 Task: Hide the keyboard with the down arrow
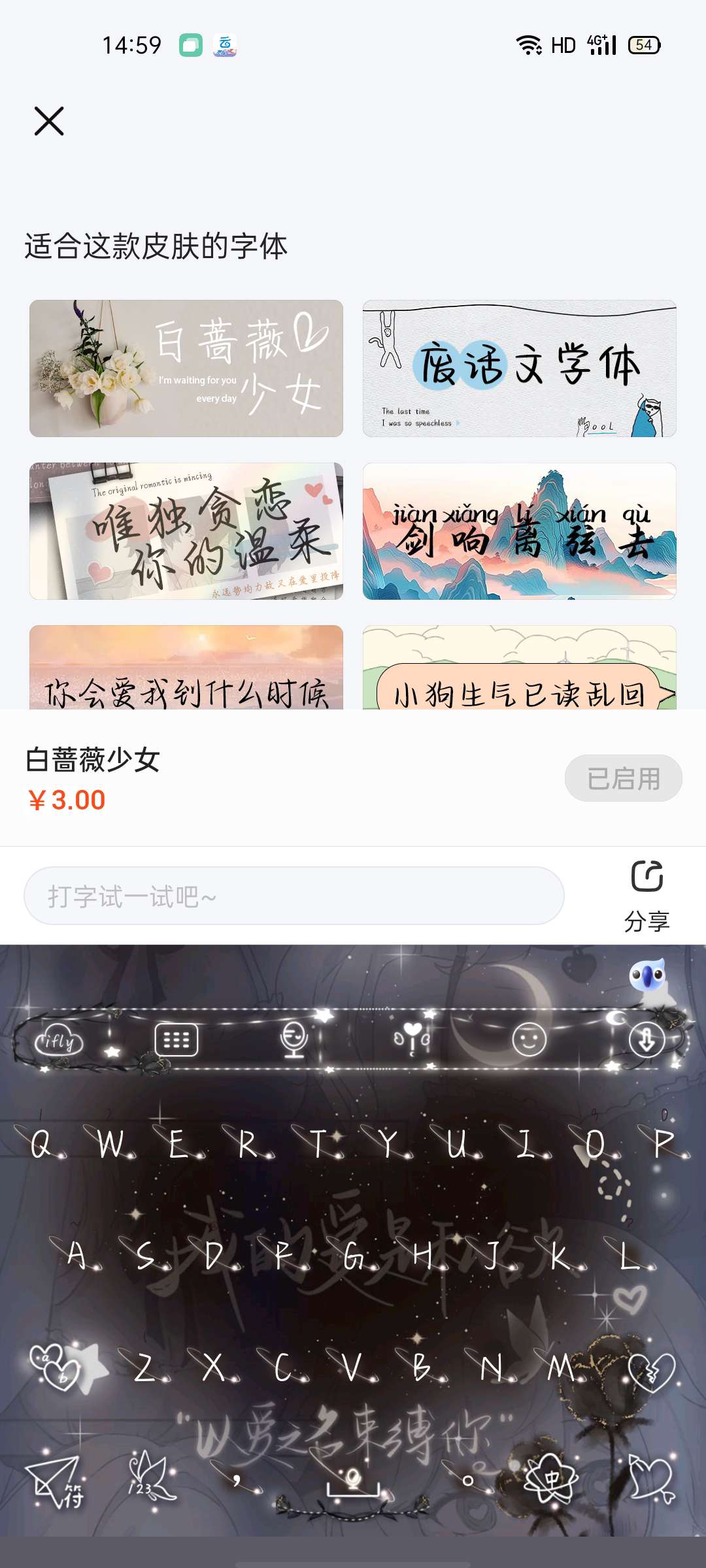click(647, 1039)
